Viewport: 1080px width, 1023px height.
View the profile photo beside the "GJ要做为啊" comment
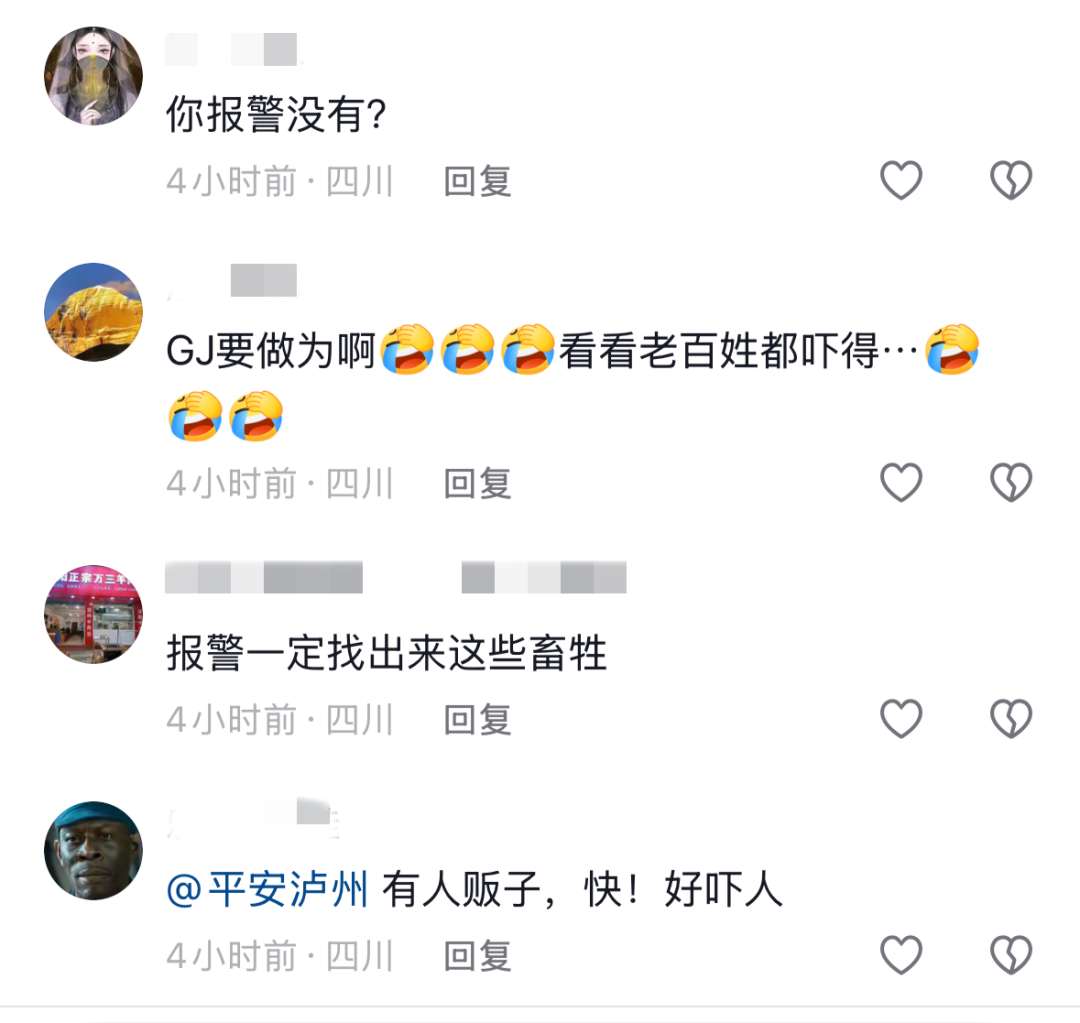(x=94, y=312)
